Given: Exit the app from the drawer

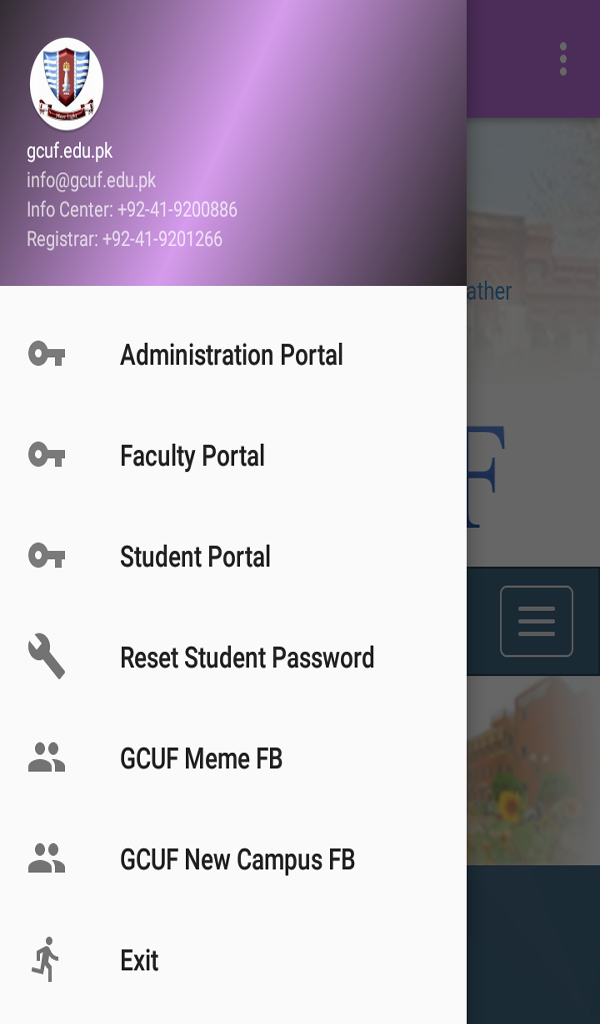Looking at the screenshot, I should click(x=139, y=961).
